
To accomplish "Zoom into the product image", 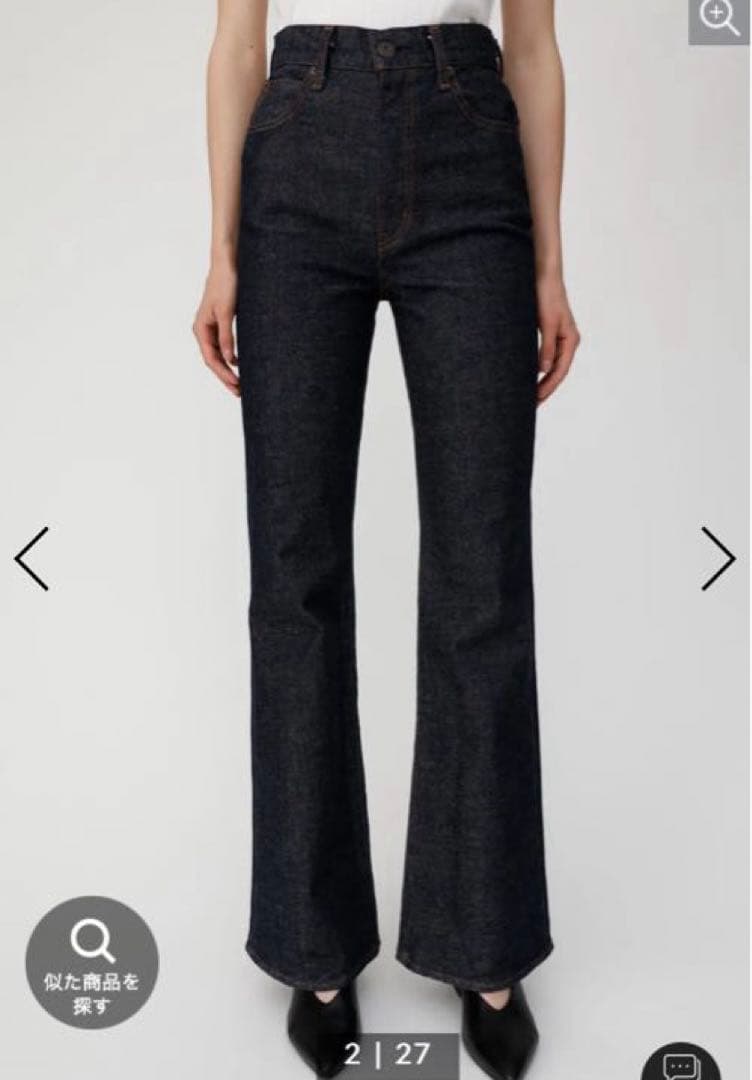I will click(718, 20).
